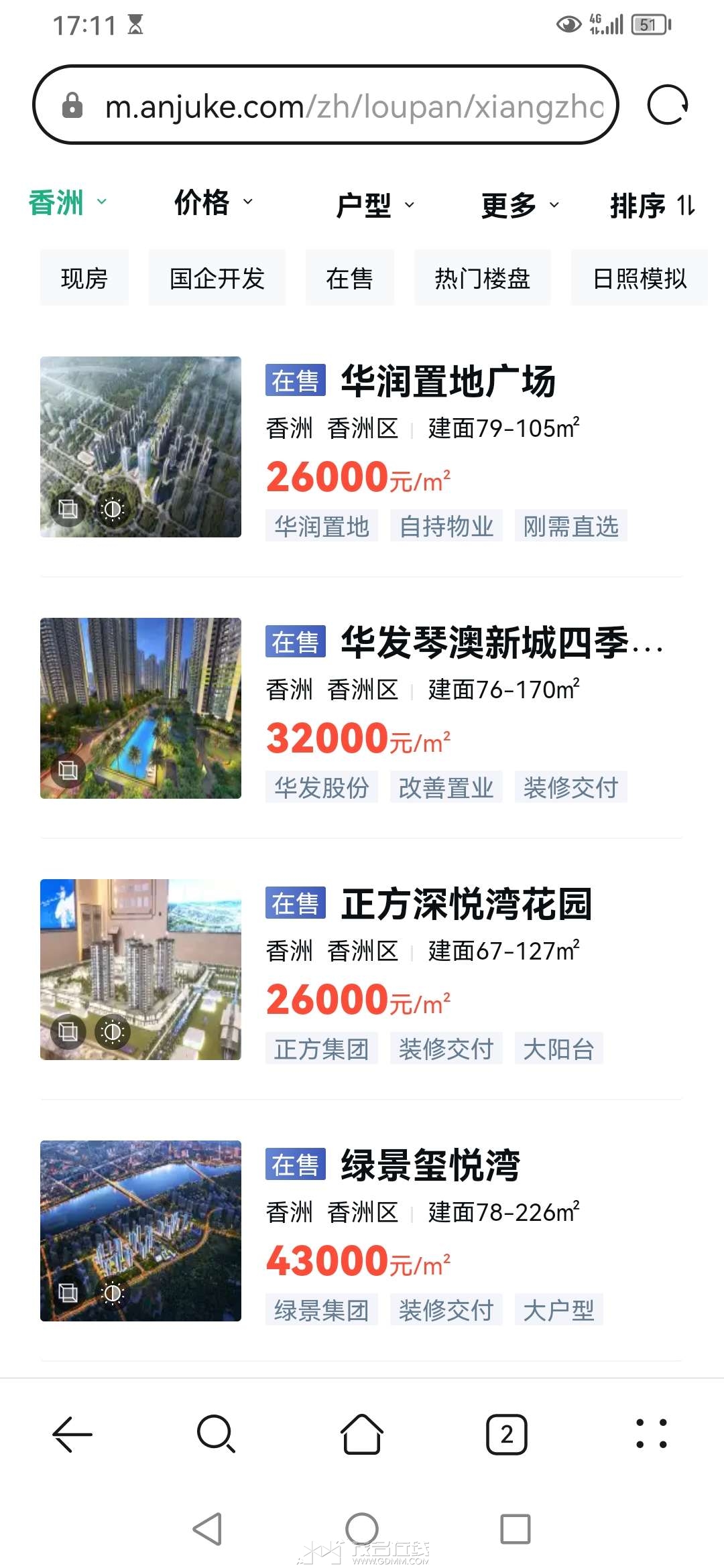Go back using the browser back arrow
The image size is (724, 1568).
coord(72,1435)
